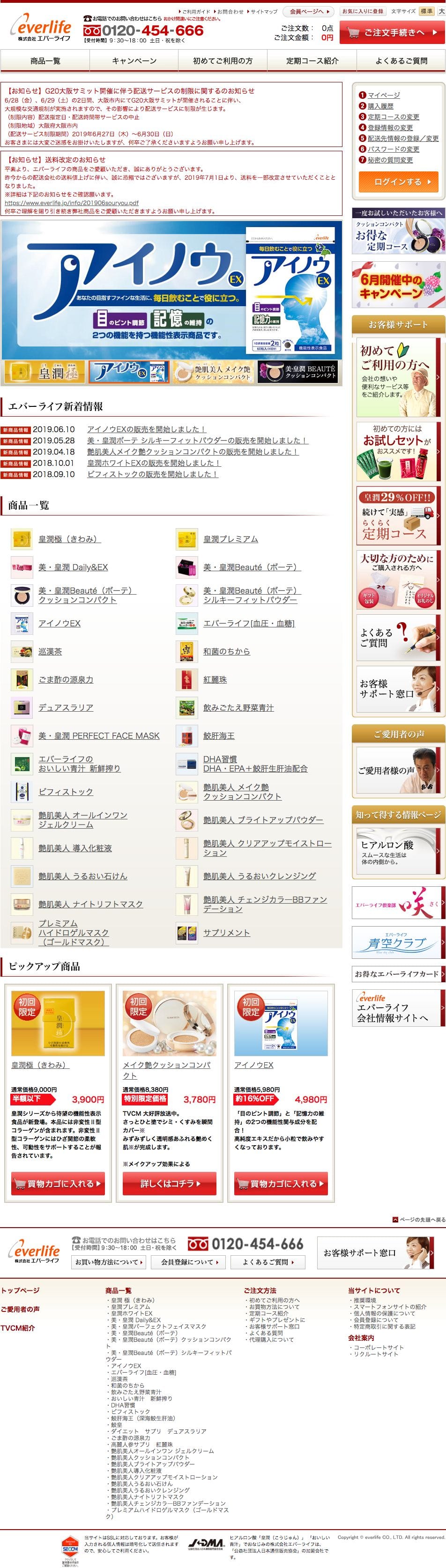Open the 商品一覧 navigation tab

pos(45,61)
